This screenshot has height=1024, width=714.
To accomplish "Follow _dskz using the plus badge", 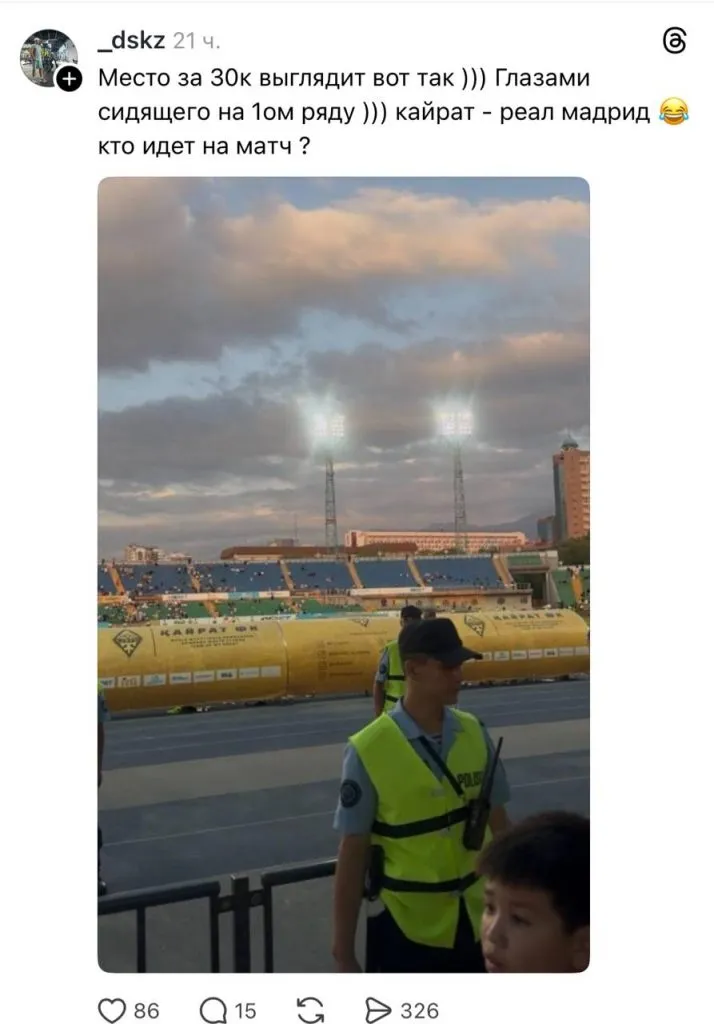I will [x=69, y=79].
